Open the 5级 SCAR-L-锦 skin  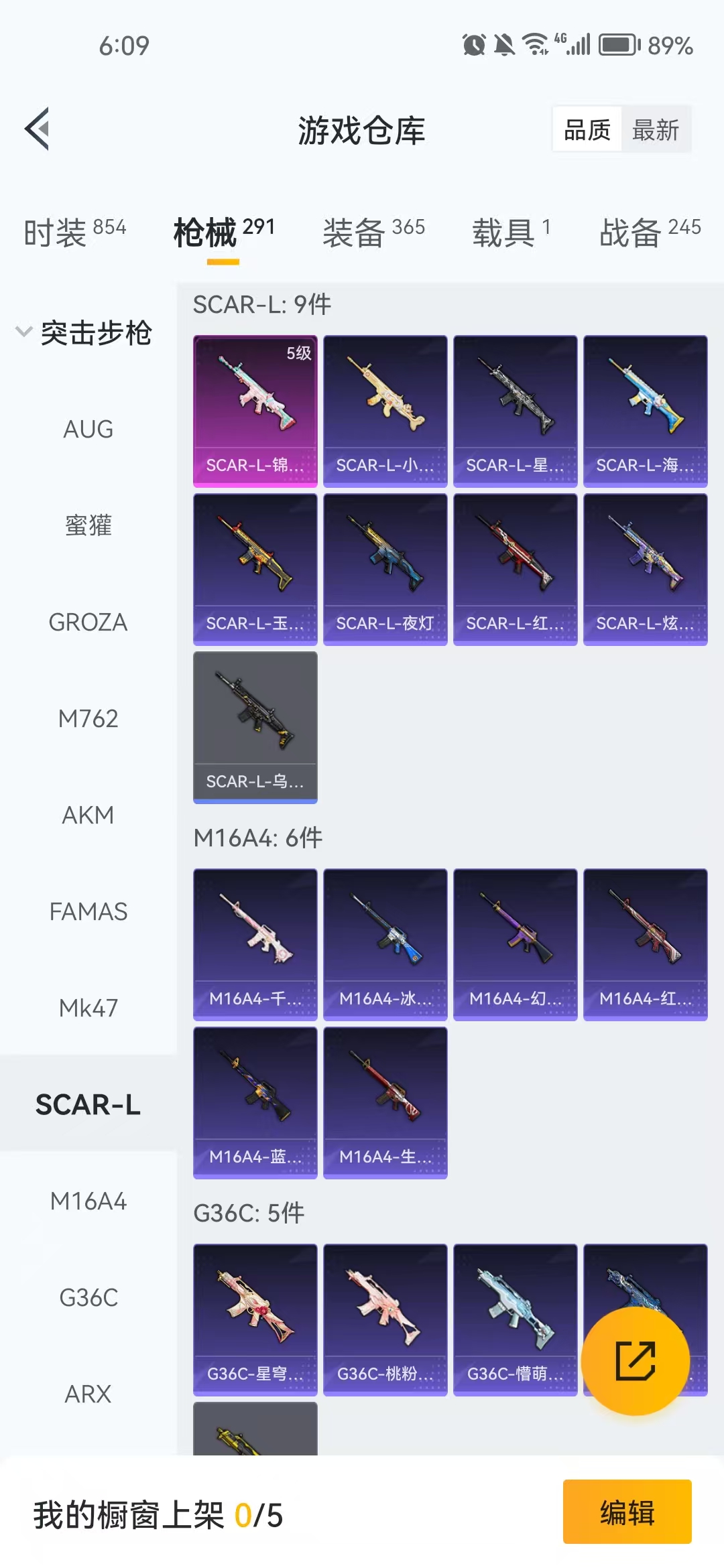tap(255, 411)
